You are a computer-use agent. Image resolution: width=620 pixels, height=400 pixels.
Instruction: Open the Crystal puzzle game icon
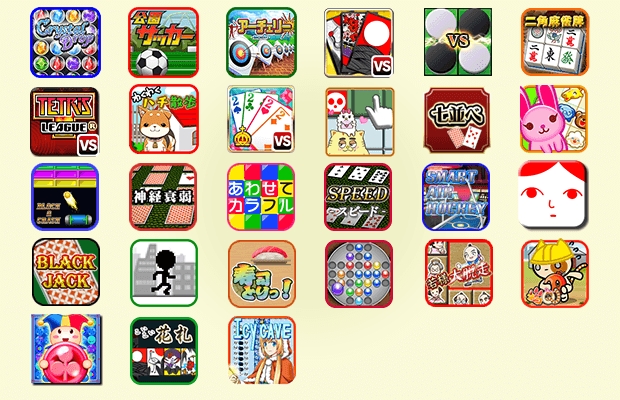65,43
